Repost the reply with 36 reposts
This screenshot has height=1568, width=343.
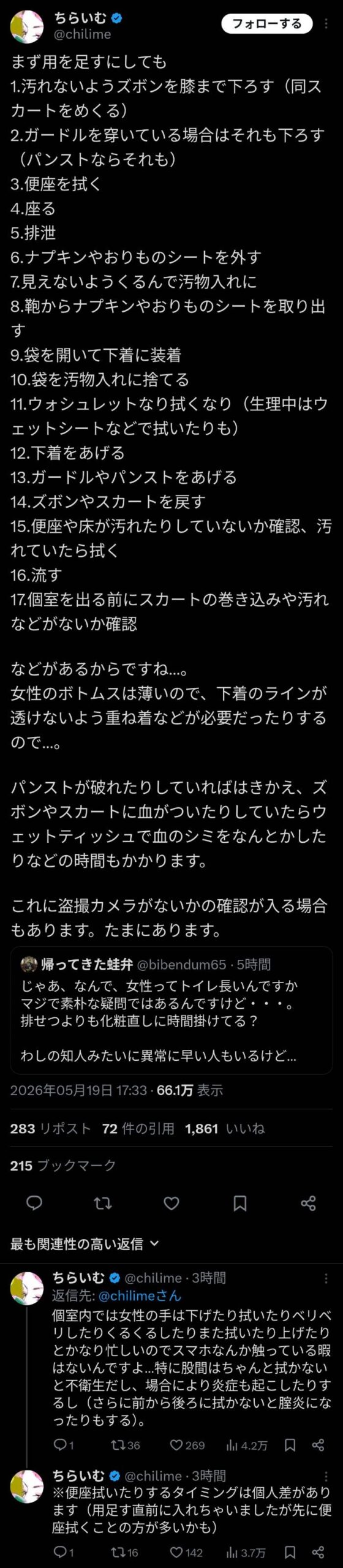126,1445
